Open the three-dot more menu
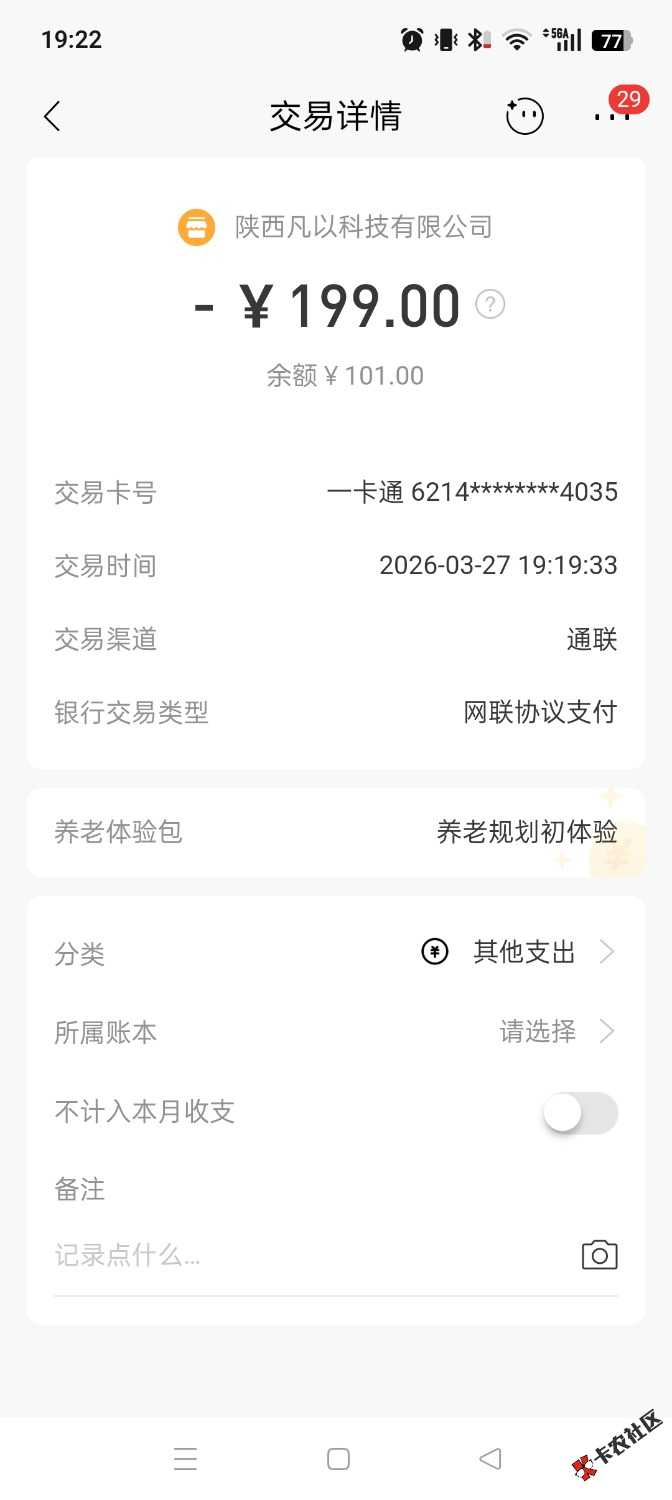The height and width of the screenshot is (1500, 672). pos(611,116)
